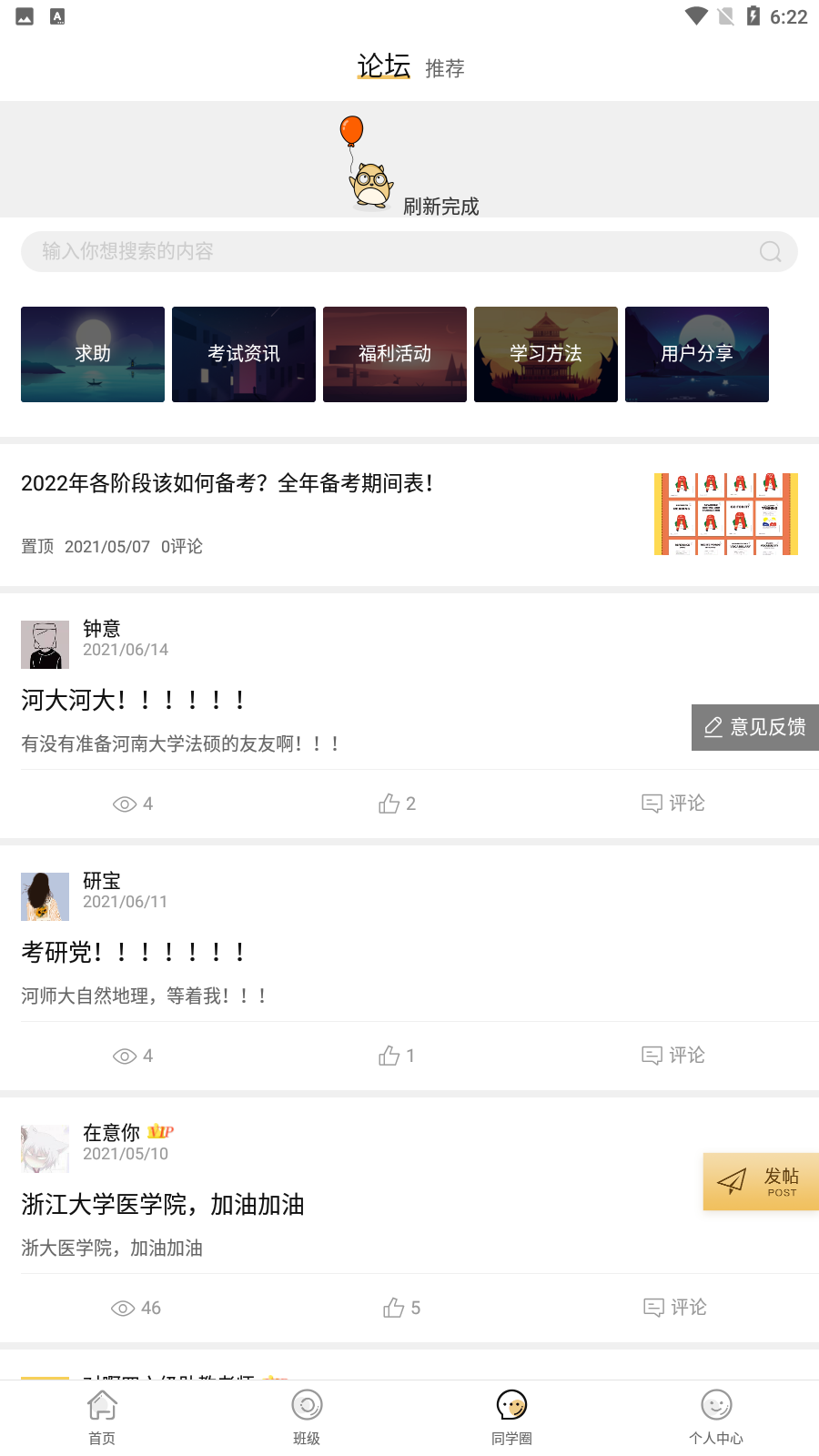Image resolution: width=819 pixels, height=1456 pixels.
Task: Like the 浙江大学医学院 post
Action: pyautogui.click(x=401, y=1308)
